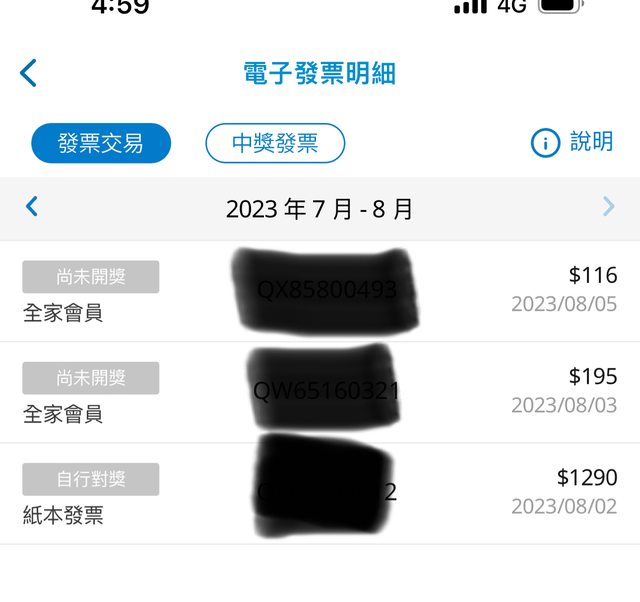The image size is (640, 602).
Task: Go to the previous invoice period
Action: 31,208
